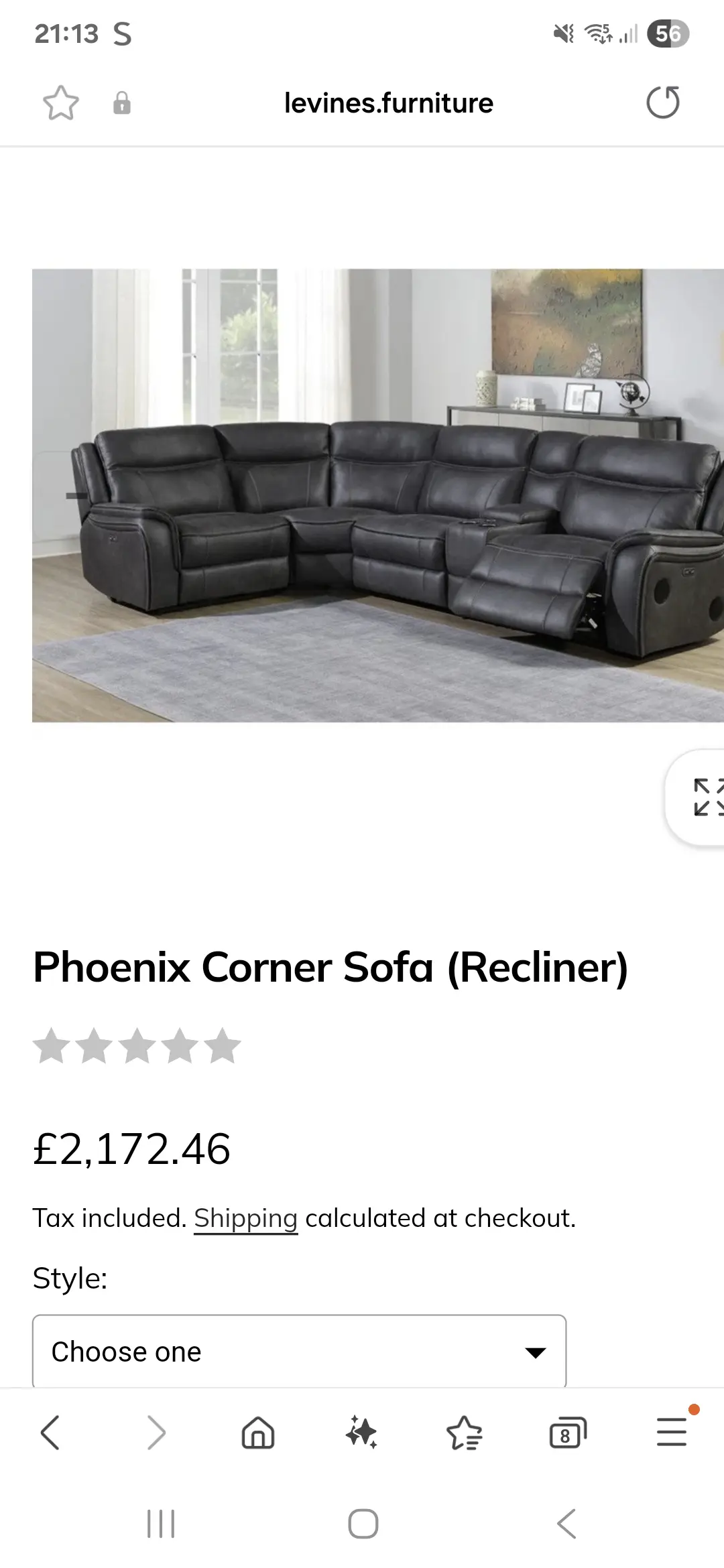724x1568 pixels.
Task: Expand the sofa image to fullscreen
Action: (705, 797)
